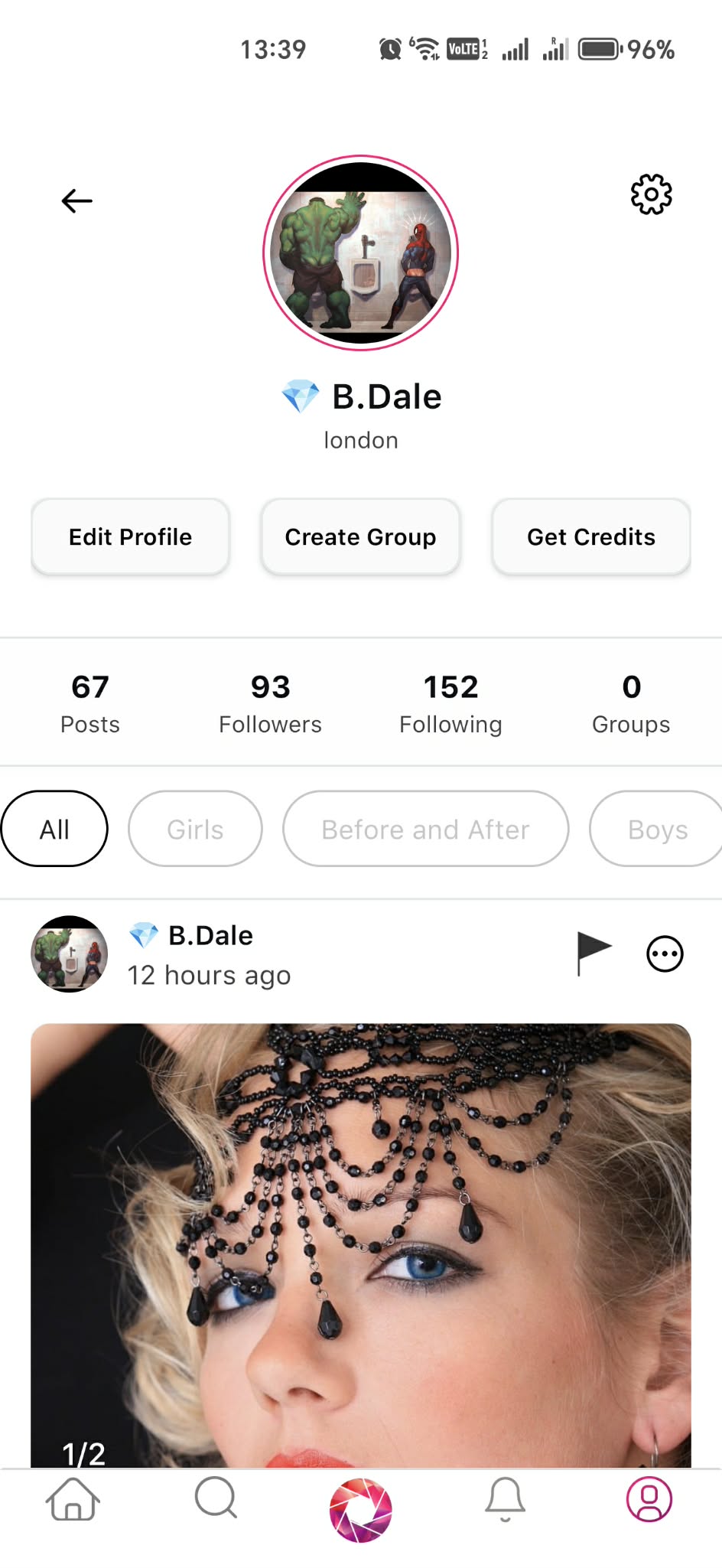
Task: Go to the Home tab
Action: 73,1498
